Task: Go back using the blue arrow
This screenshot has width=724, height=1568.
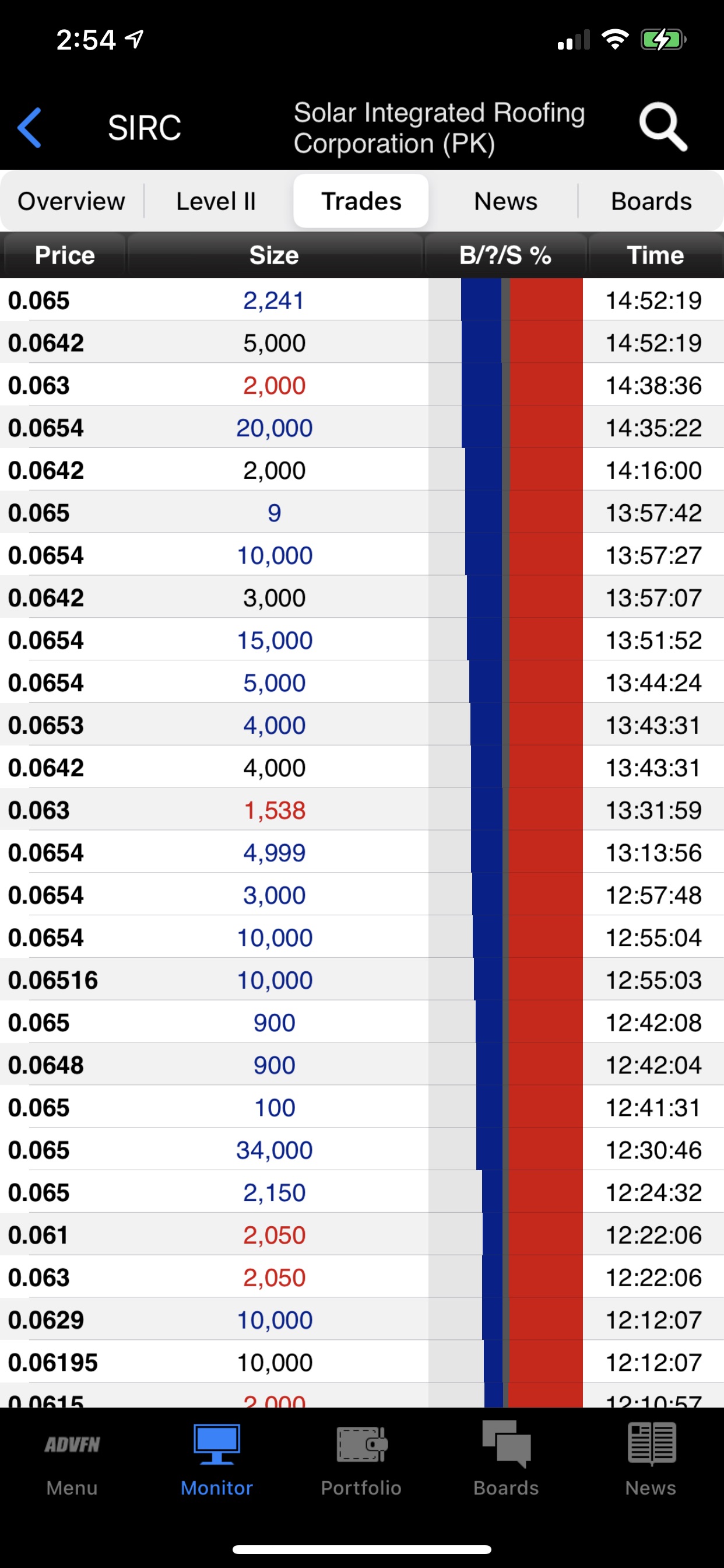Action: (x=29, y=128)
